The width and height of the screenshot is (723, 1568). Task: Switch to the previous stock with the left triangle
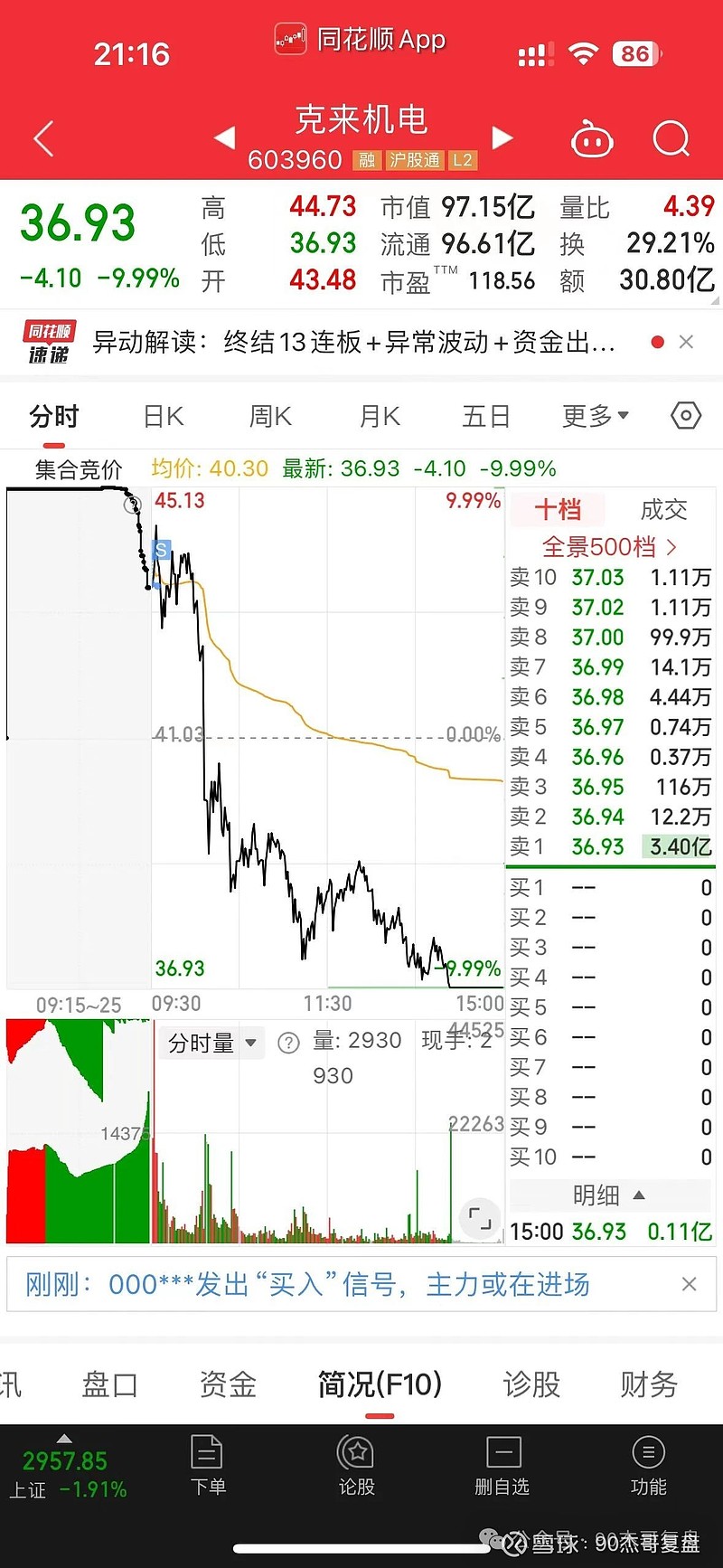224,137
